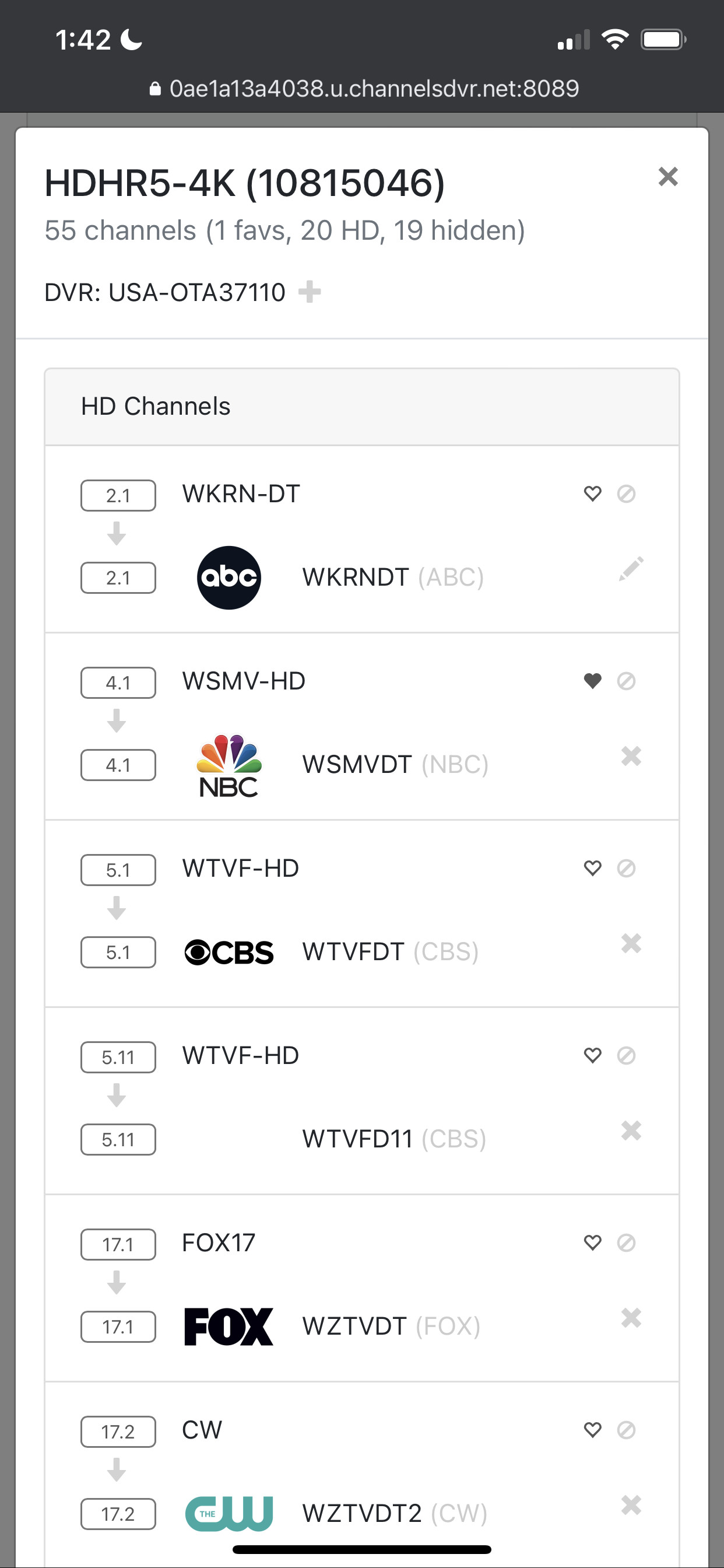Hide WTVF-HD on channel 5.1
Viewport: 724px width, 1568px height.
(626, 867)
